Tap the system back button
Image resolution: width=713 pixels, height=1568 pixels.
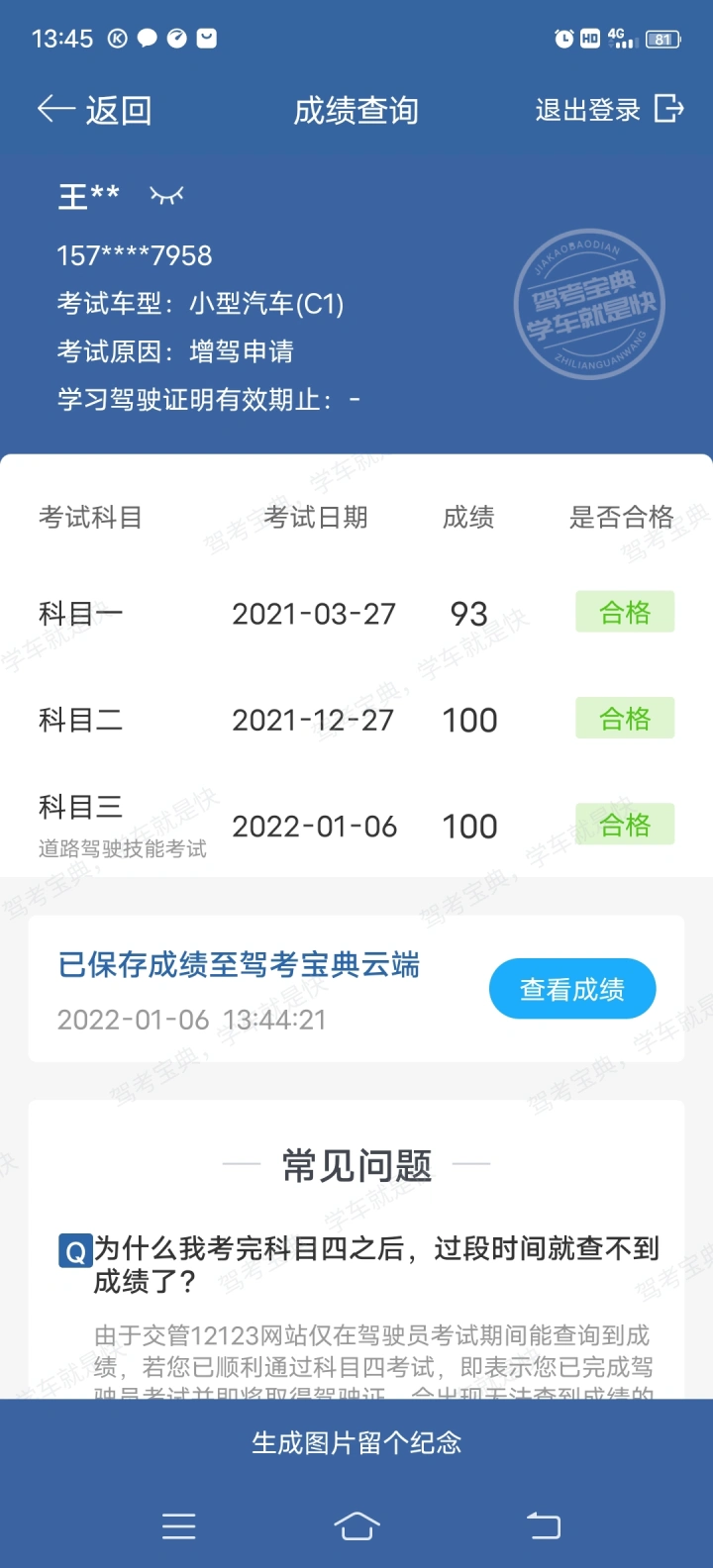pyautogui.click(x=543, y=1526)
